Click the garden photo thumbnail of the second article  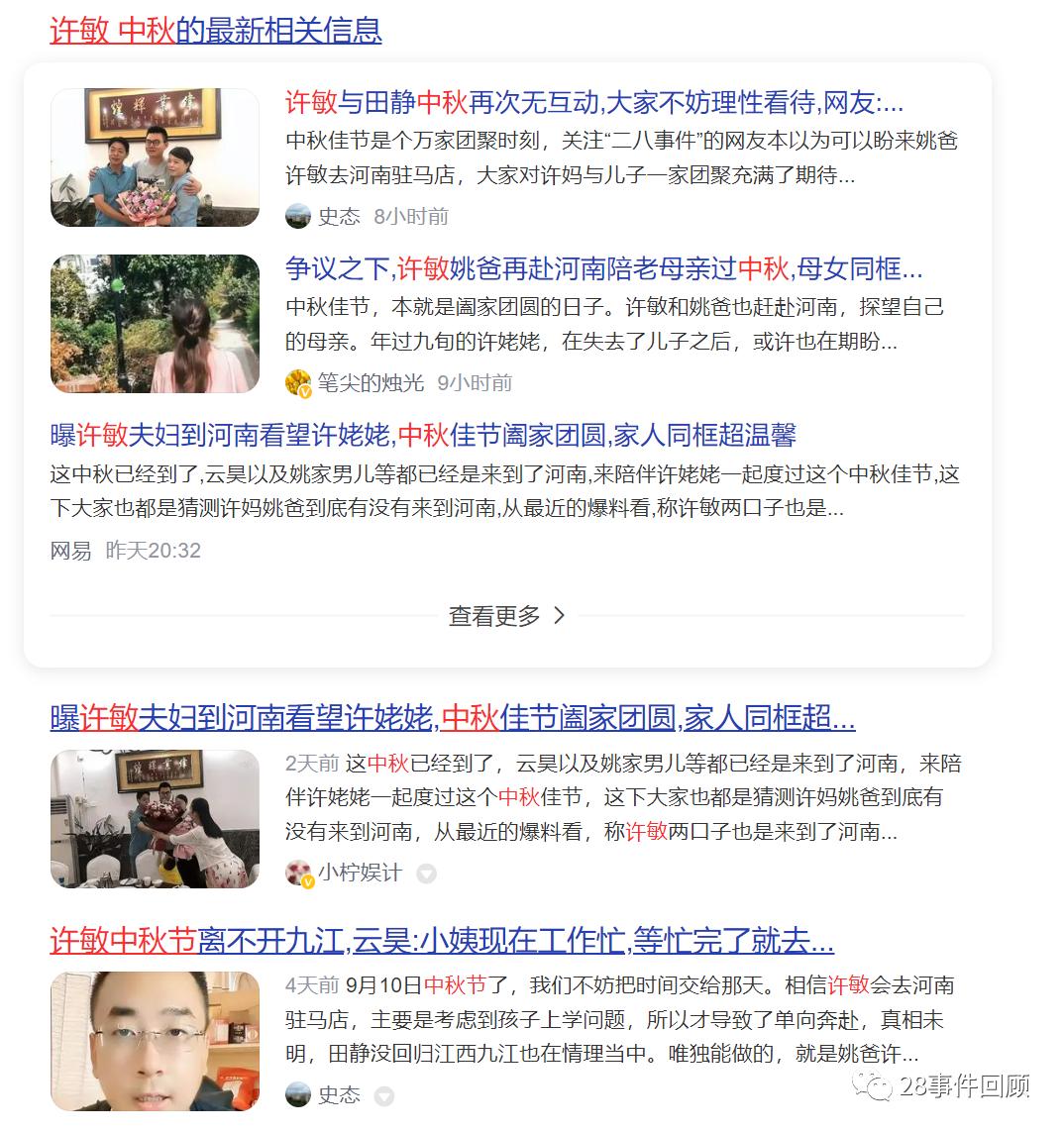pyautogui.click(x=155, y=323)
